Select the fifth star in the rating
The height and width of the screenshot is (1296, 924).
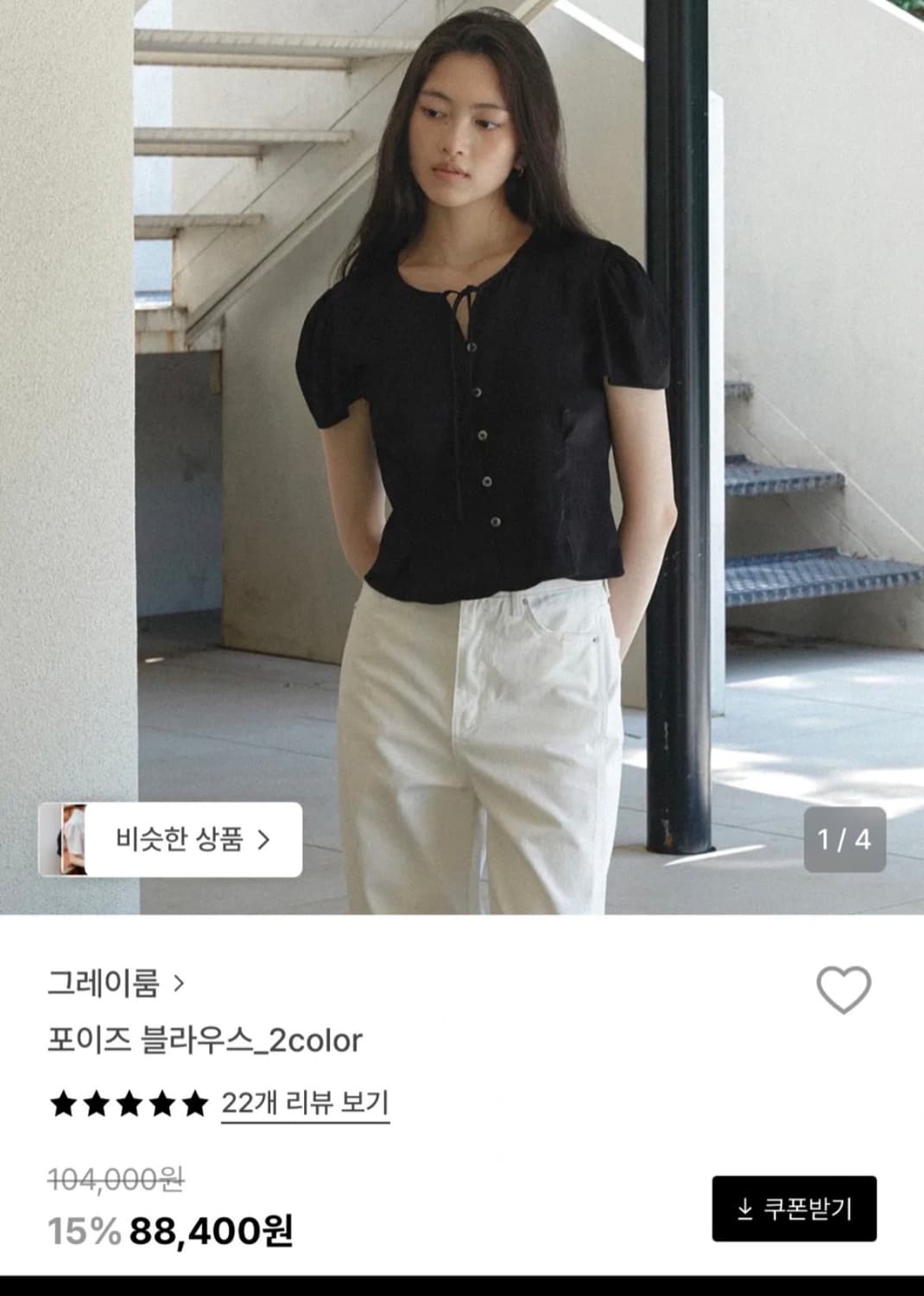click(x=193, y=1104)
